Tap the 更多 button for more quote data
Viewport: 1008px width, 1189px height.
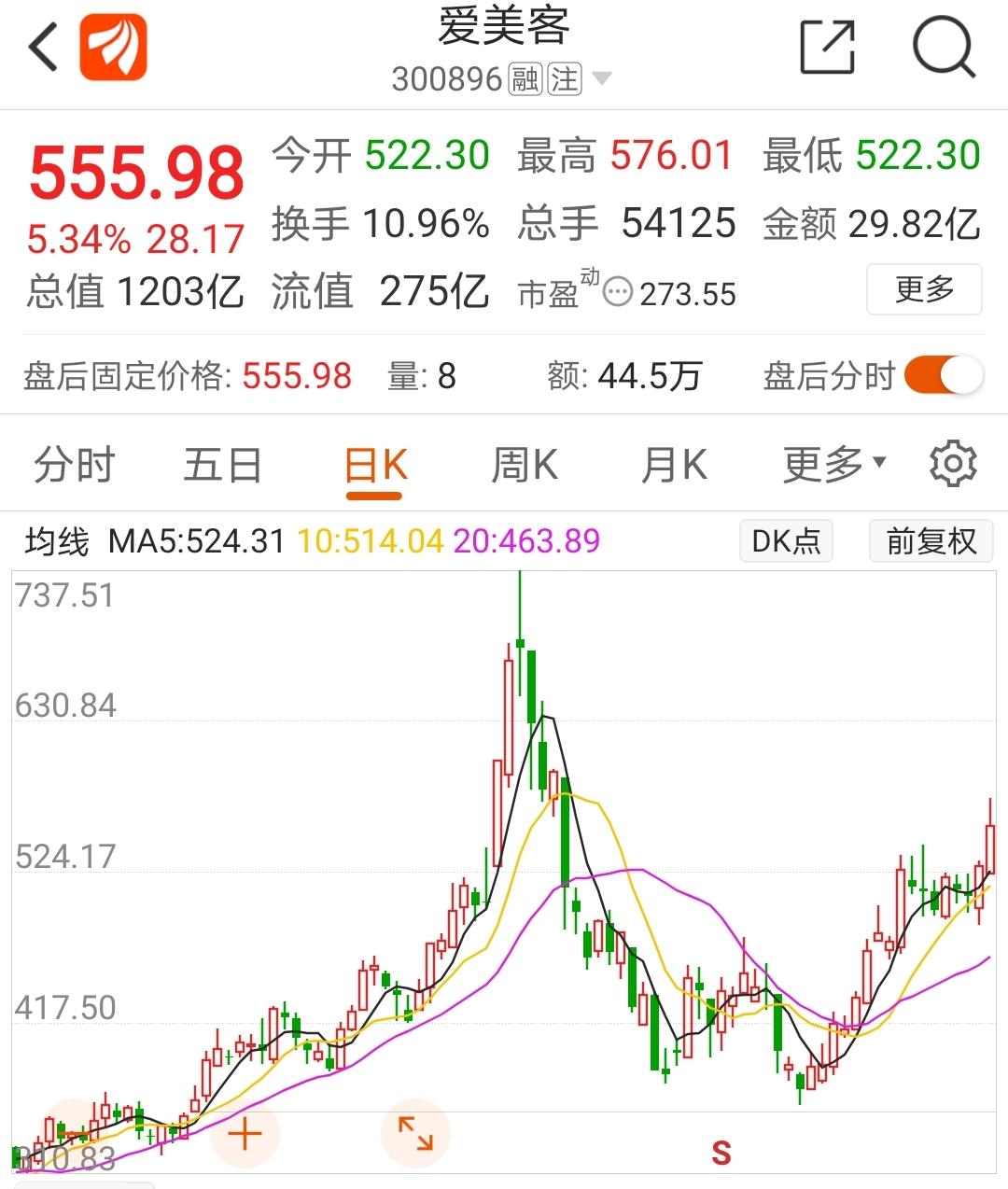[x=924, y=289]
